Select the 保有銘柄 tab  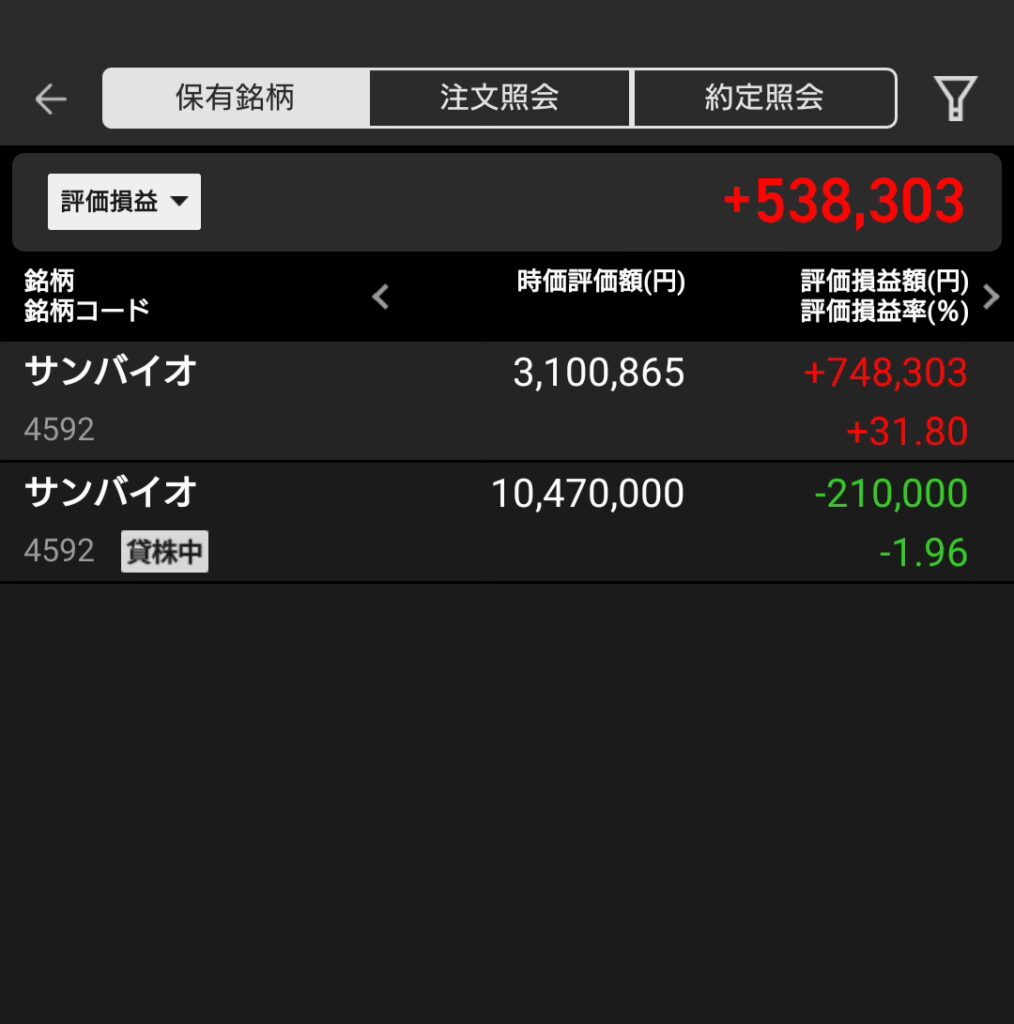tap(236, 98)
